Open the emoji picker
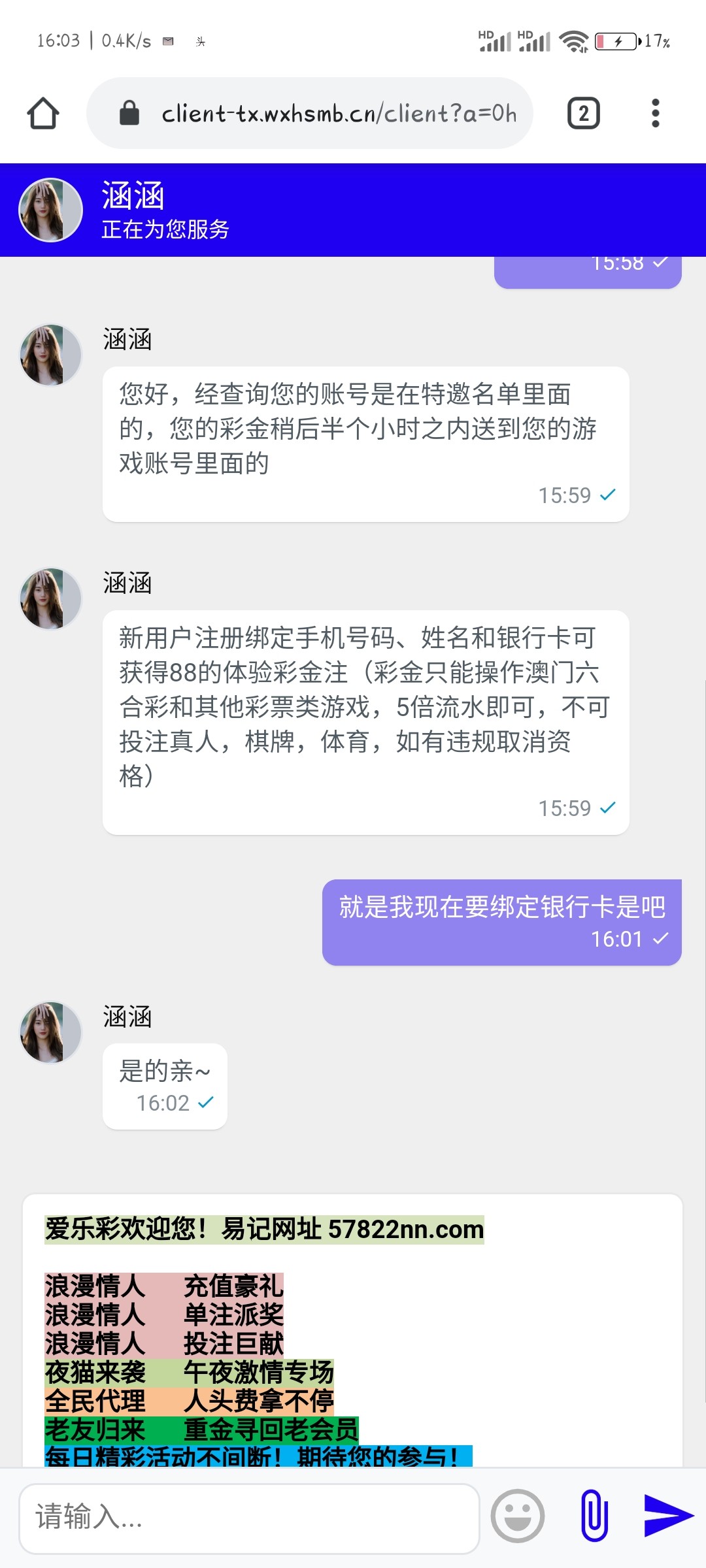This screenshot has width=706, height=1568. pyautogui.click(x=517, y=1516)
